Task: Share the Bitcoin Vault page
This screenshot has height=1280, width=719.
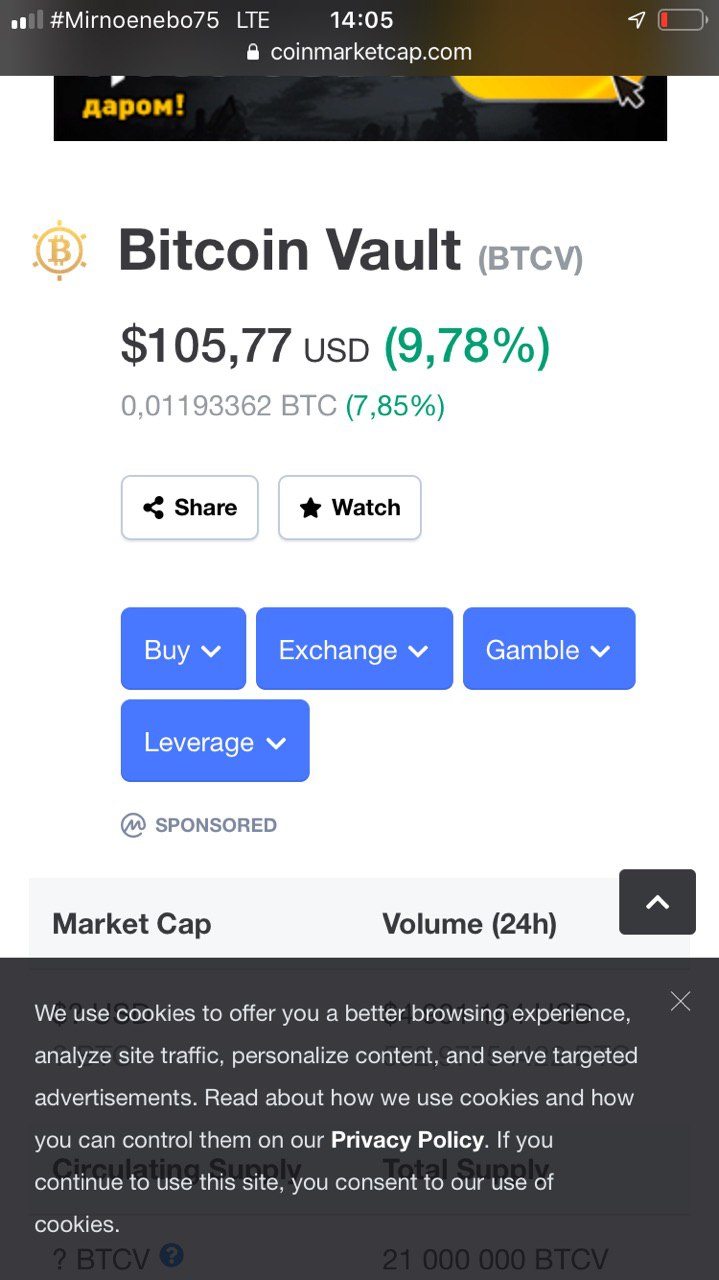Action: [190, 508]
